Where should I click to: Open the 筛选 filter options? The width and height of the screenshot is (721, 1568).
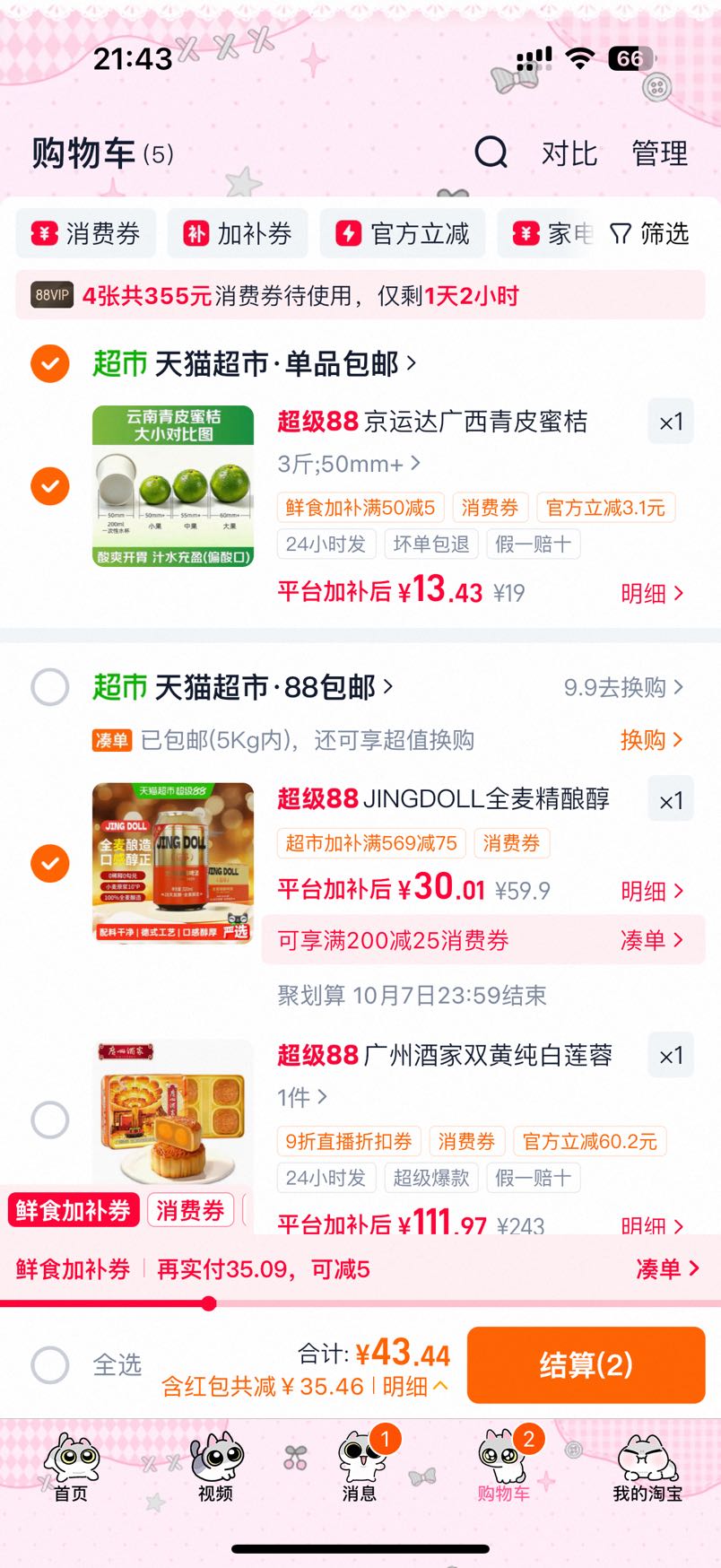click(650, 234)
